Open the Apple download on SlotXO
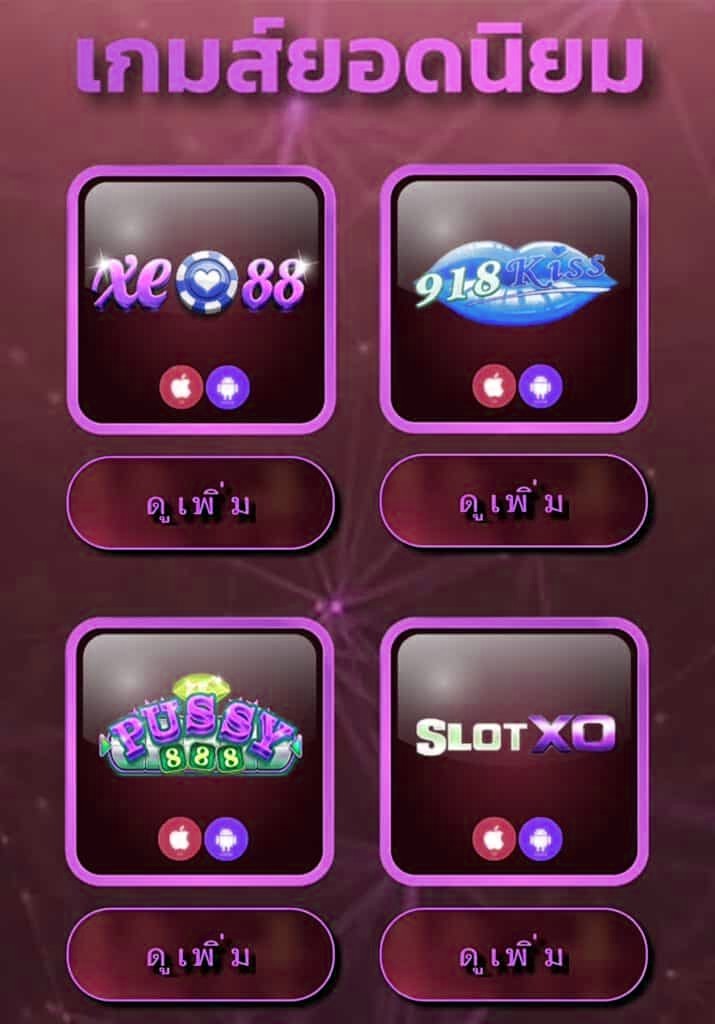 click(x=494, y=839)
